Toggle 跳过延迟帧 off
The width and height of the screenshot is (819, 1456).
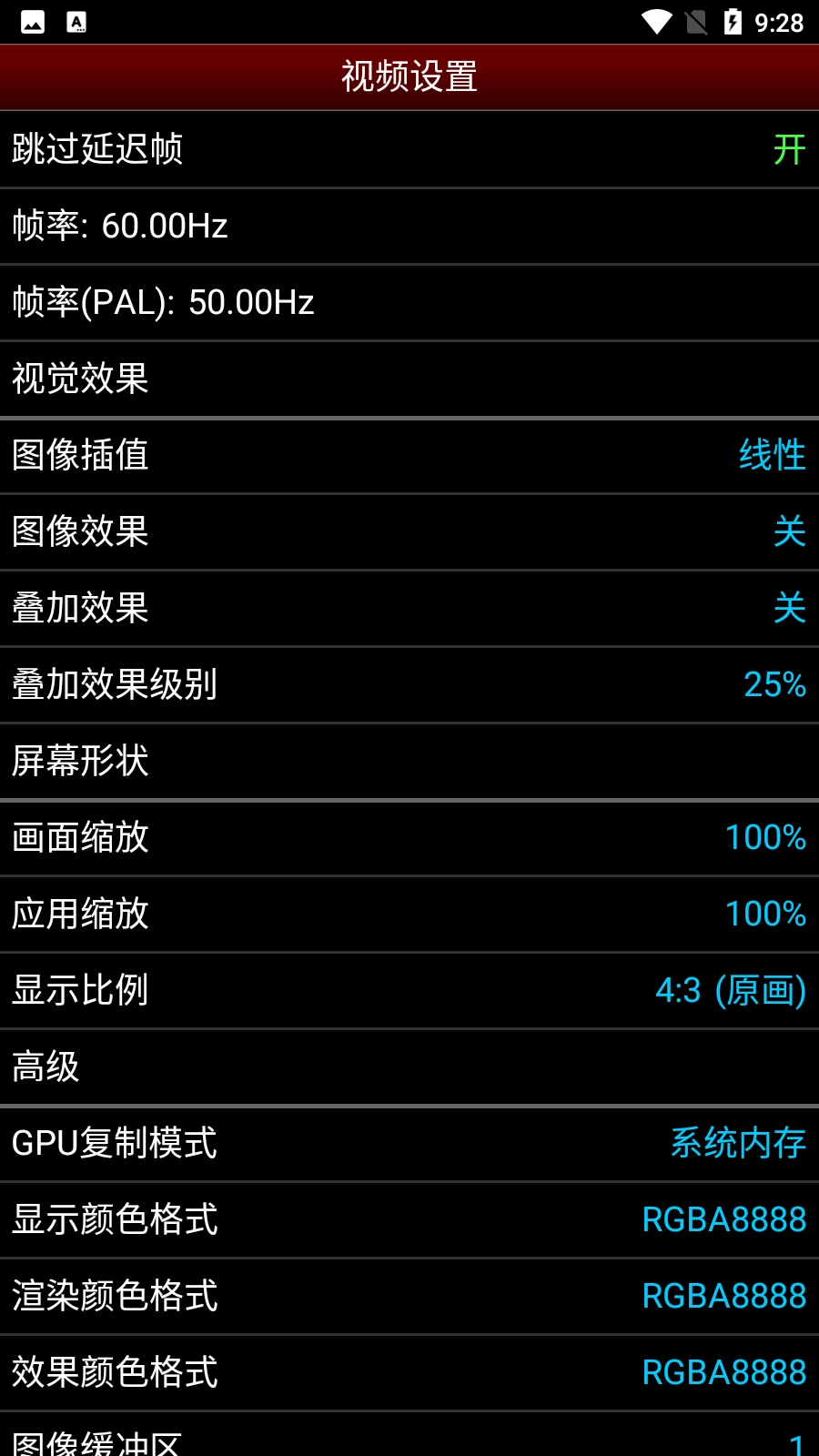click(409, 150)
